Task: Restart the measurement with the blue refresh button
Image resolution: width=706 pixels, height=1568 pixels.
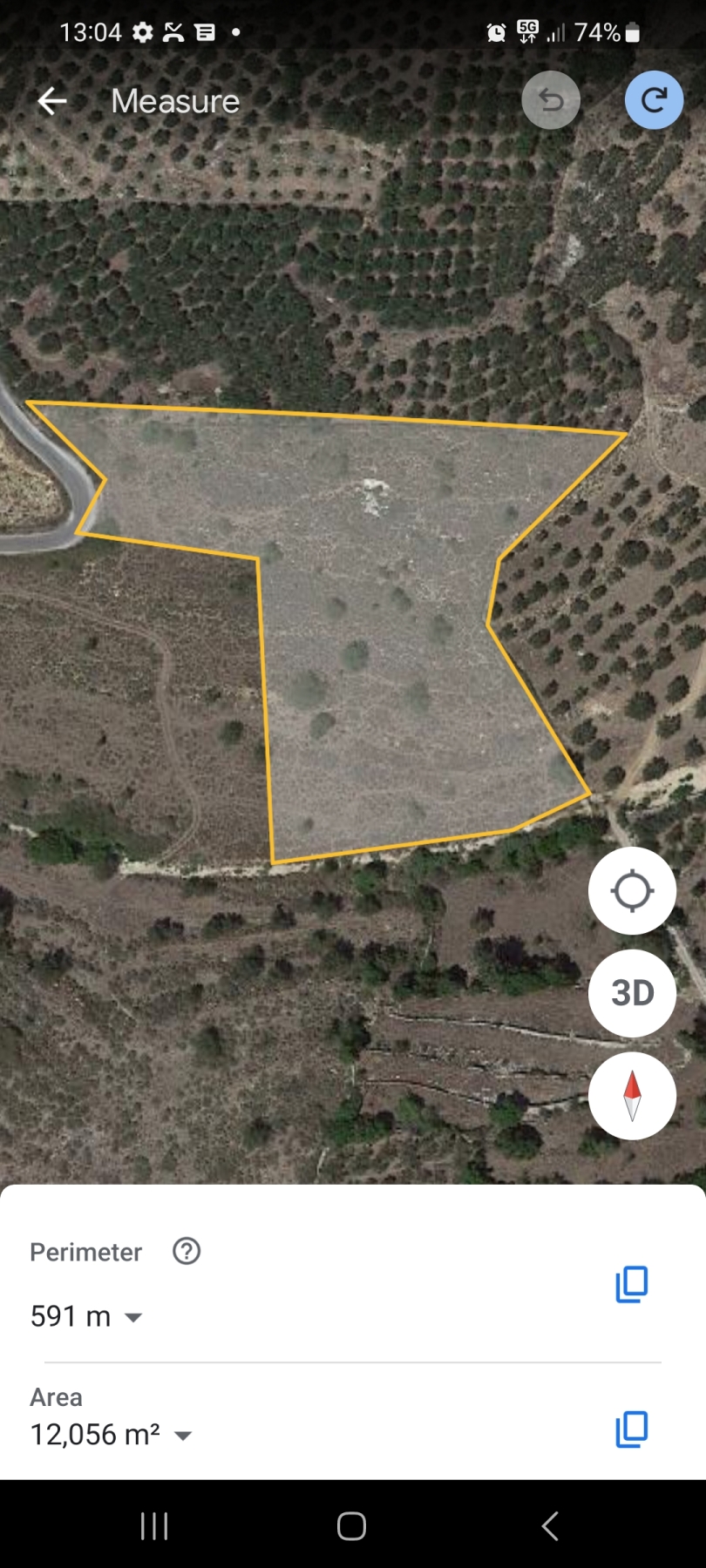Action: (655, 100)
